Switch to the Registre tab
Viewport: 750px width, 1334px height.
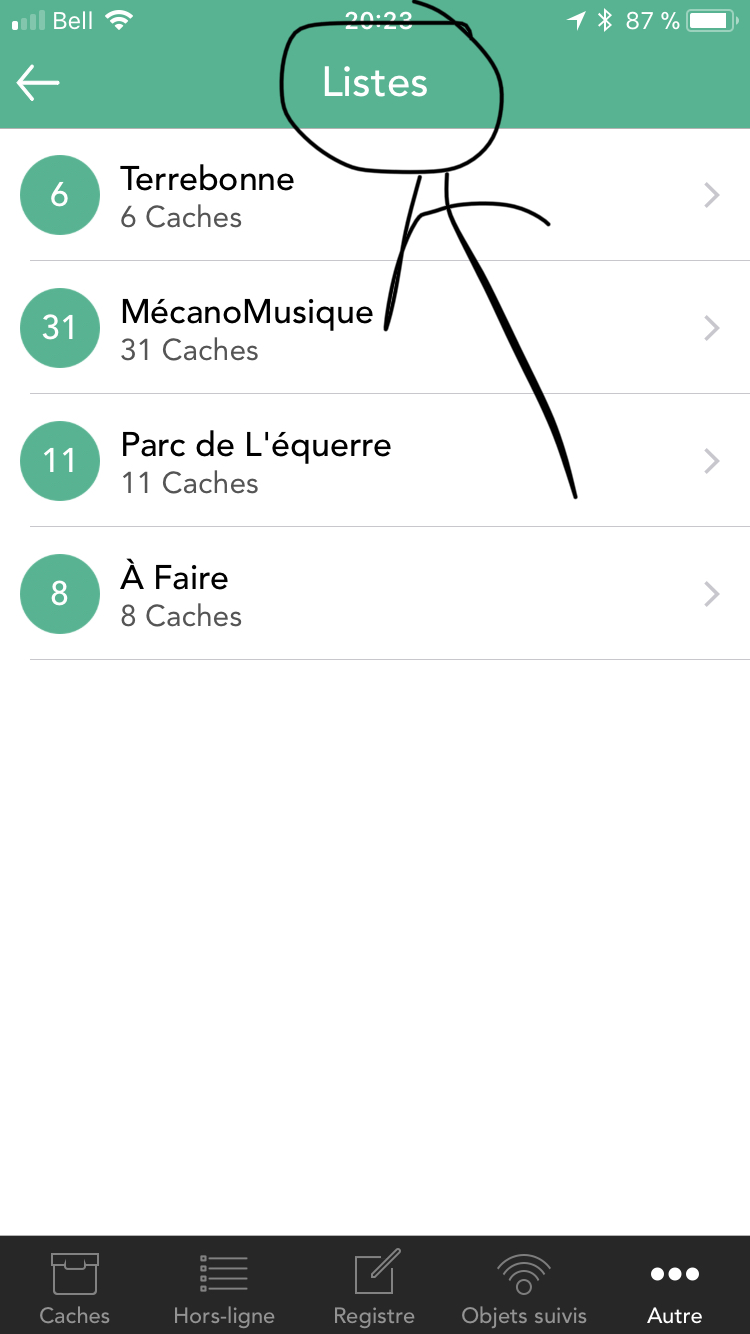(x=375, y=1286)
